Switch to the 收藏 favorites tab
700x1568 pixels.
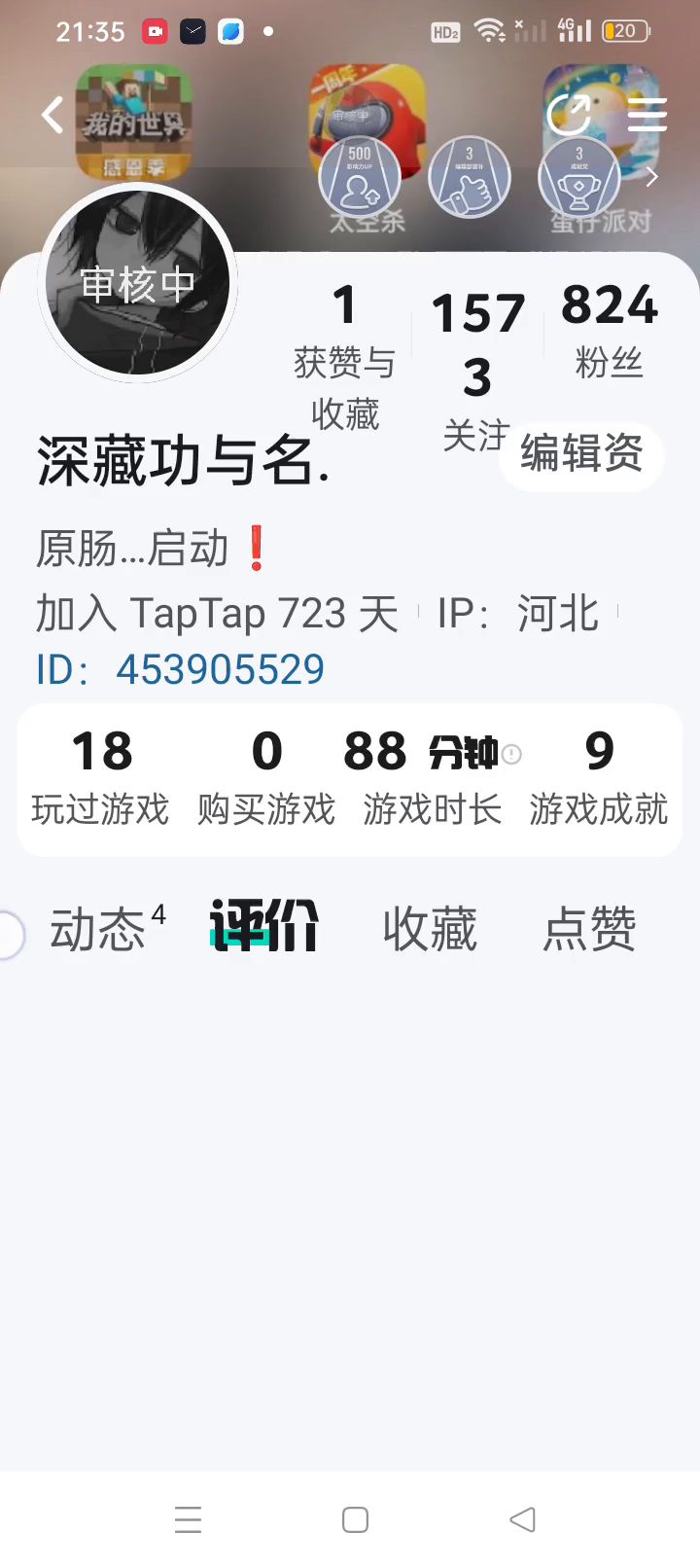(x=430, y=929)
